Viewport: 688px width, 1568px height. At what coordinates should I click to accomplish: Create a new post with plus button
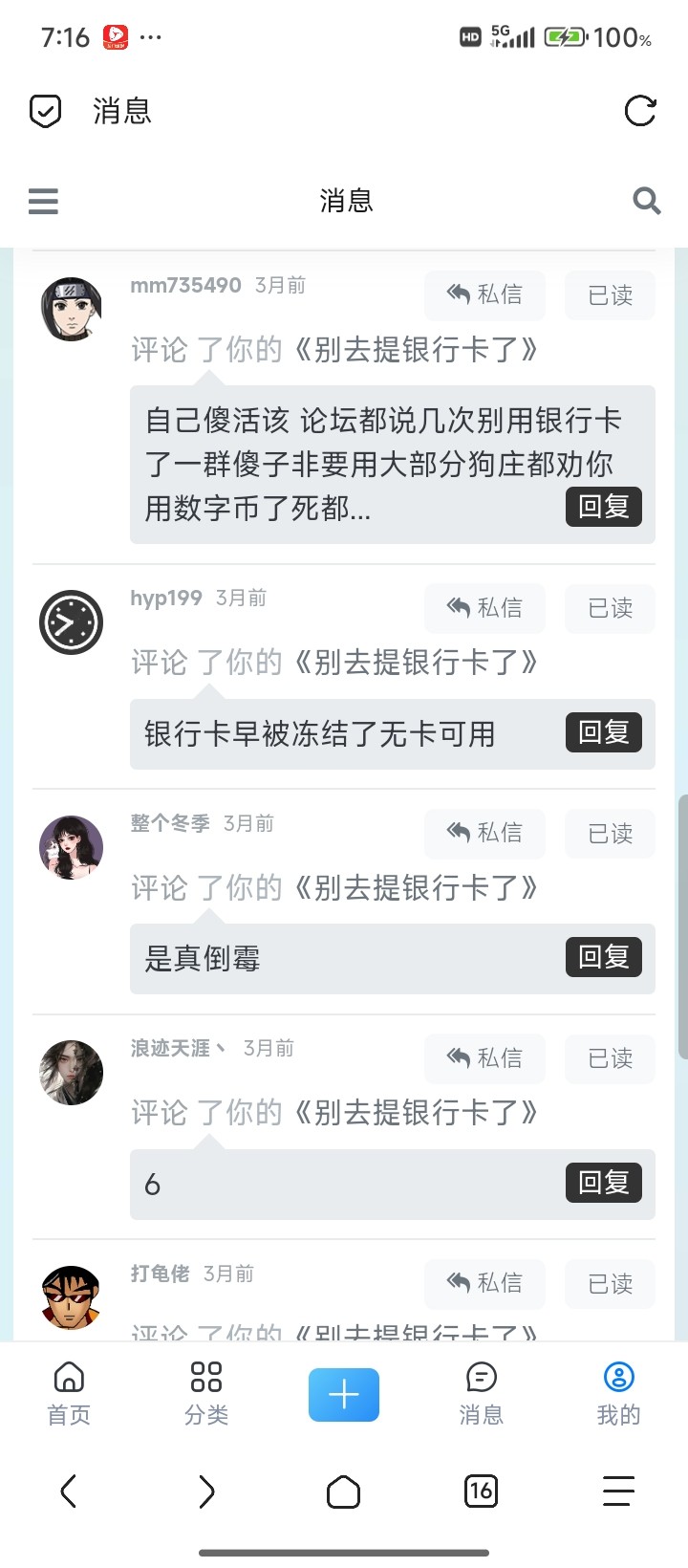[x=344, y=1394]
